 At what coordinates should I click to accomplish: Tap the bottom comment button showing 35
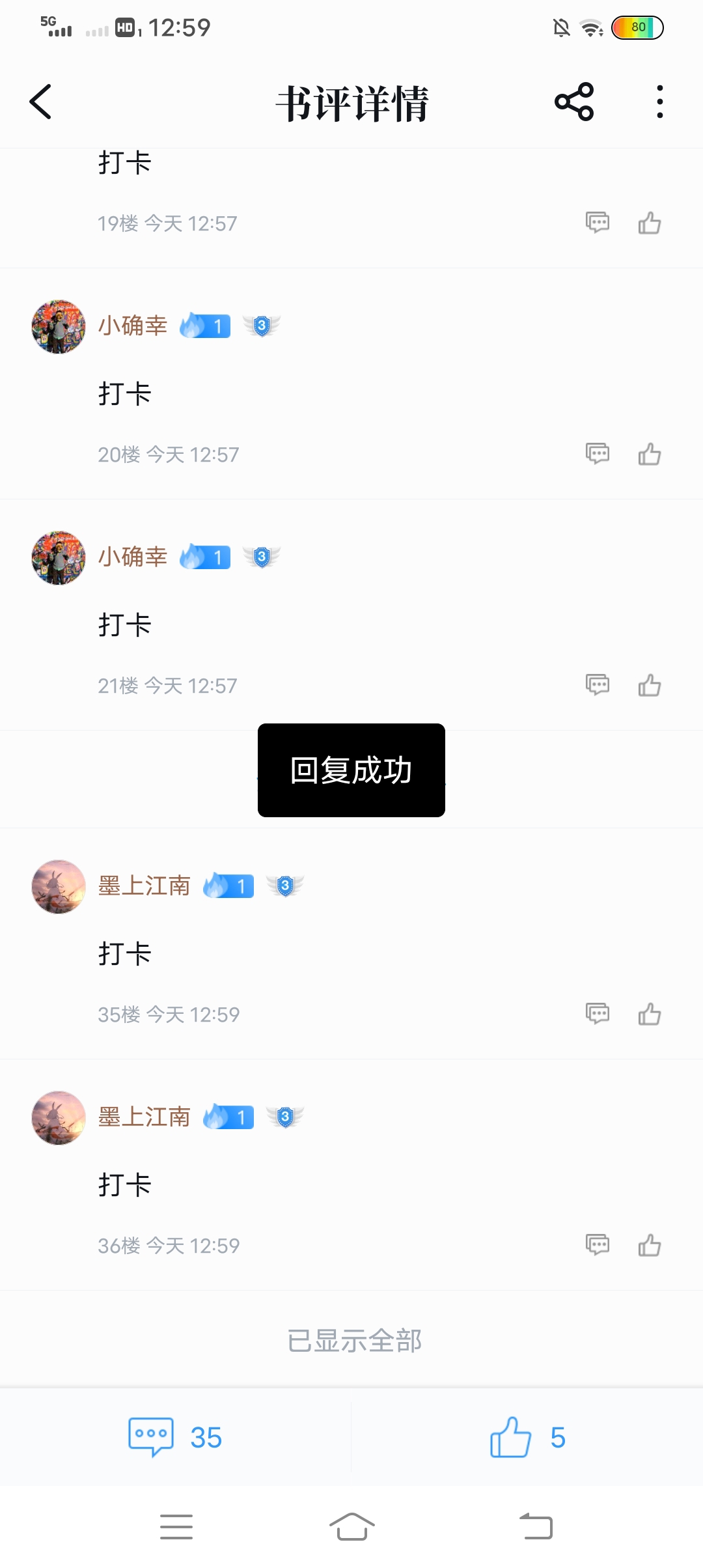(x=175, y=1437)
